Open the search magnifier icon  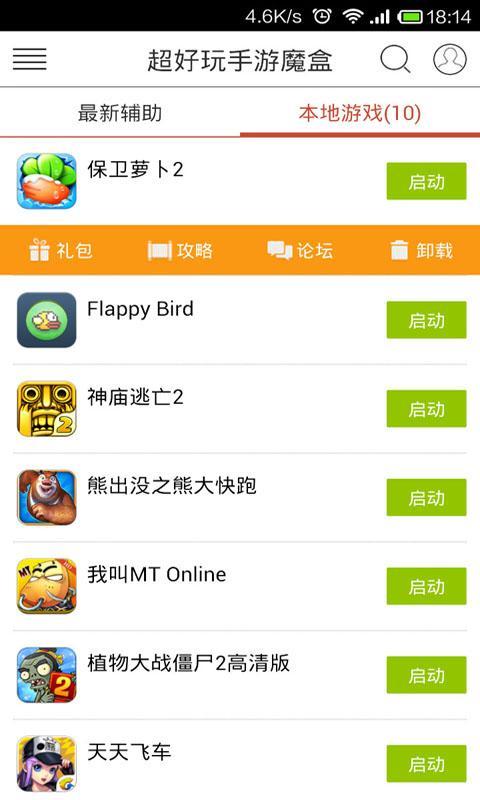coord(395,59)
